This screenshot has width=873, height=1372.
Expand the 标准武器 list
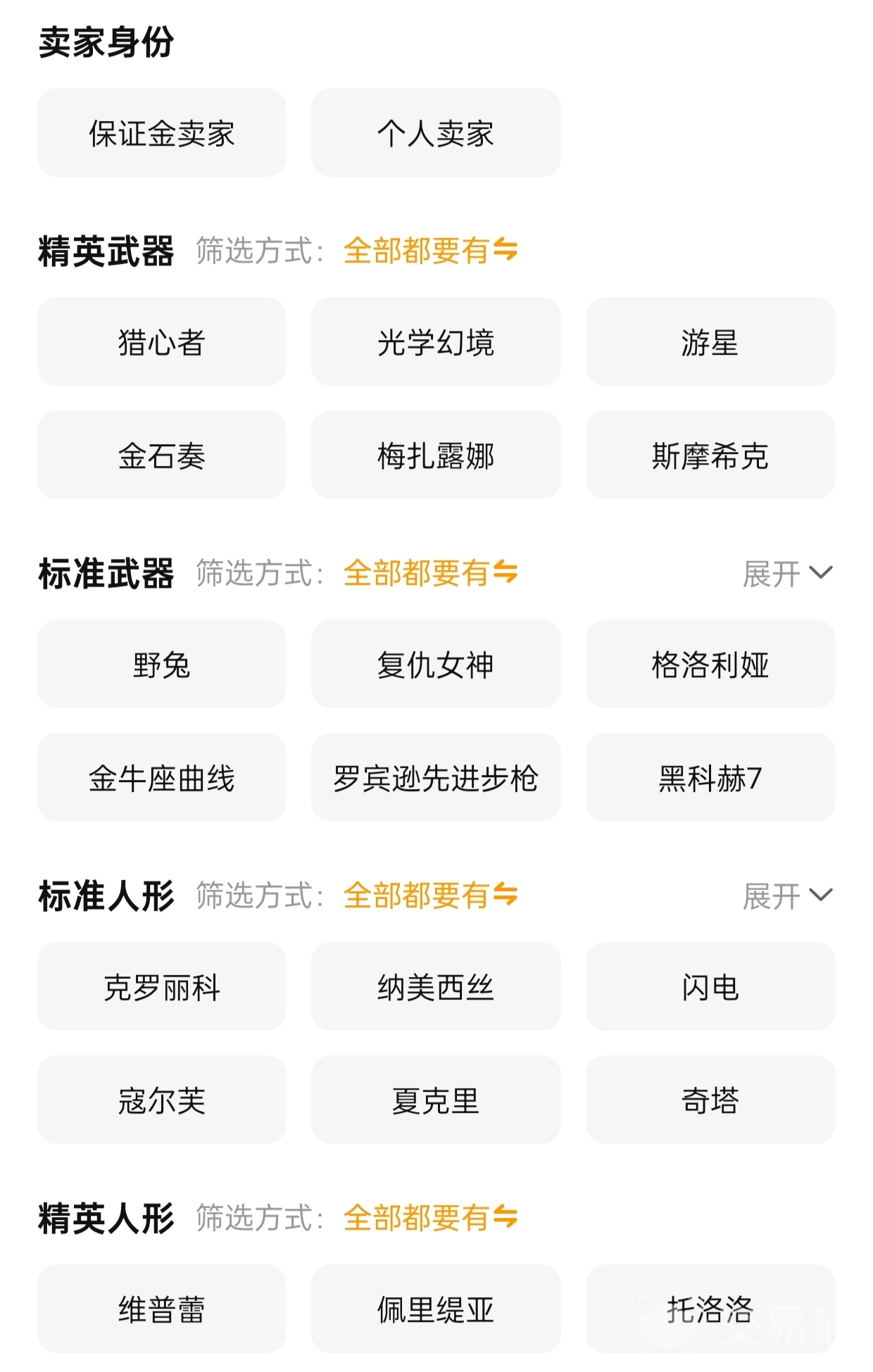[787, 573]
